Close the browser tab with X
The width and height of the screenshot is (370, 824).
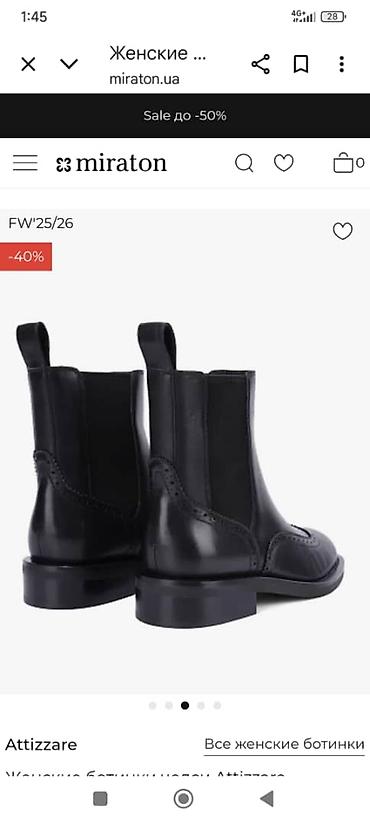click(x=28, y=65)
